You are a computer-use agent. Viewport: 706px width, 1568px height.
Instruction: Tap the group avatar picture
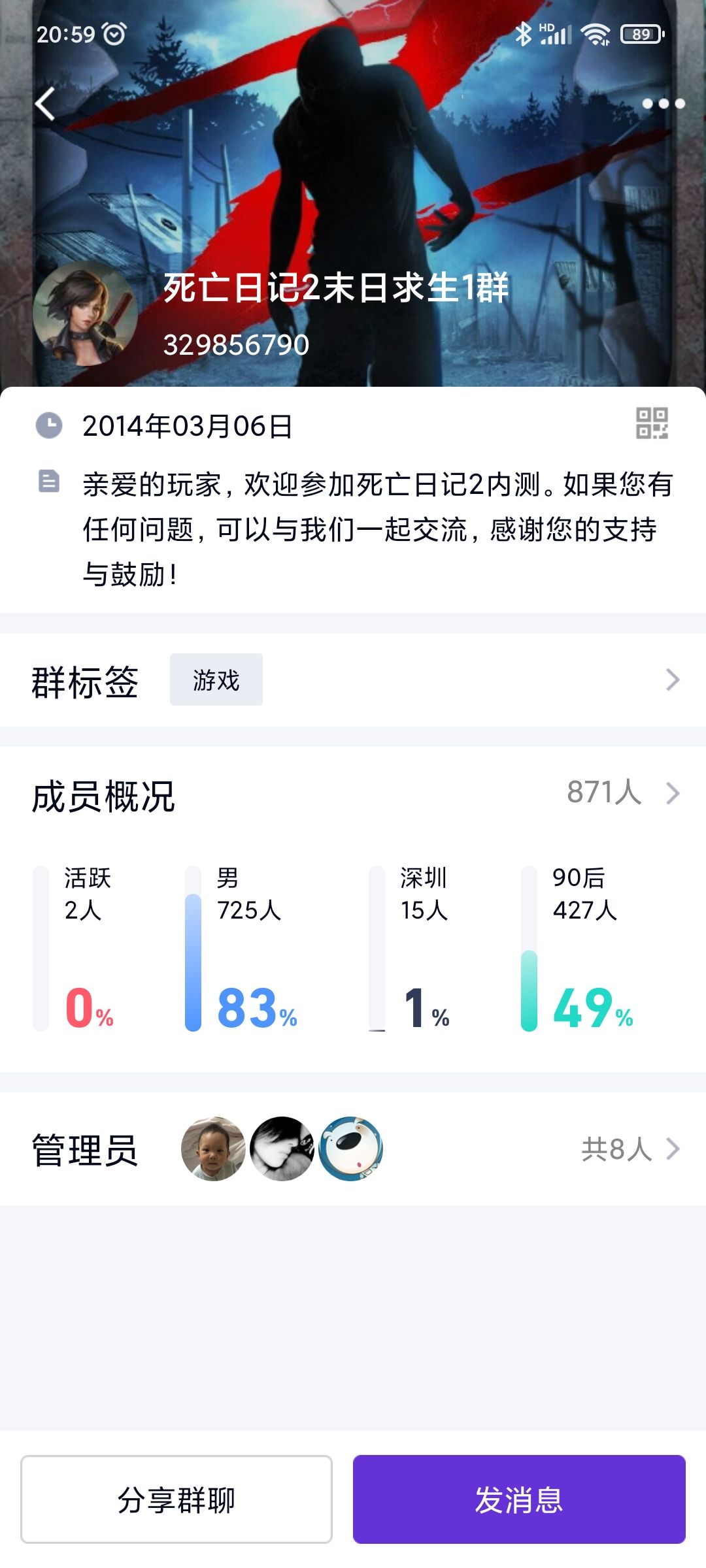click(85, 314)
